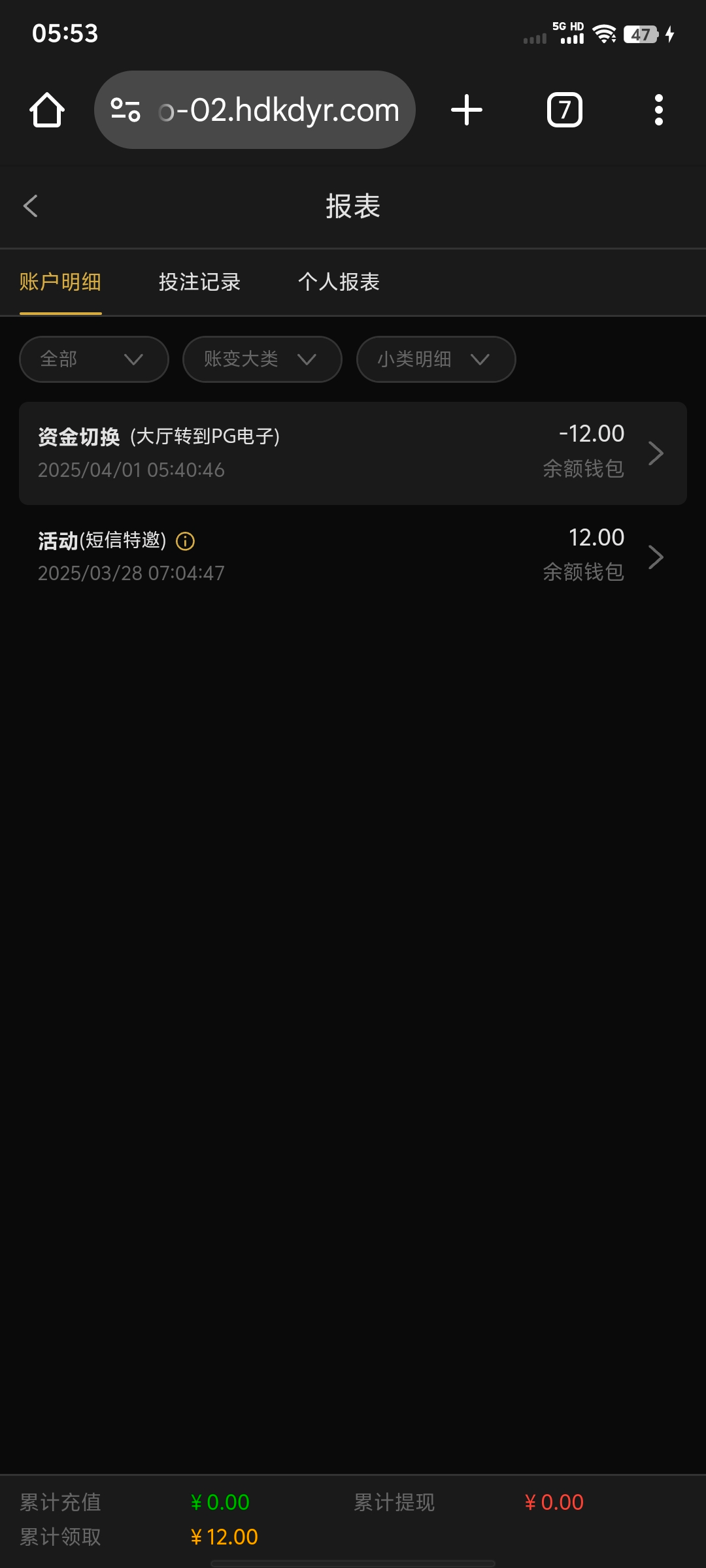This screenshot has width=706, height=1568.
Task: Tap the address bar showing hdkdyr.com
Action: tap(278, 110)
